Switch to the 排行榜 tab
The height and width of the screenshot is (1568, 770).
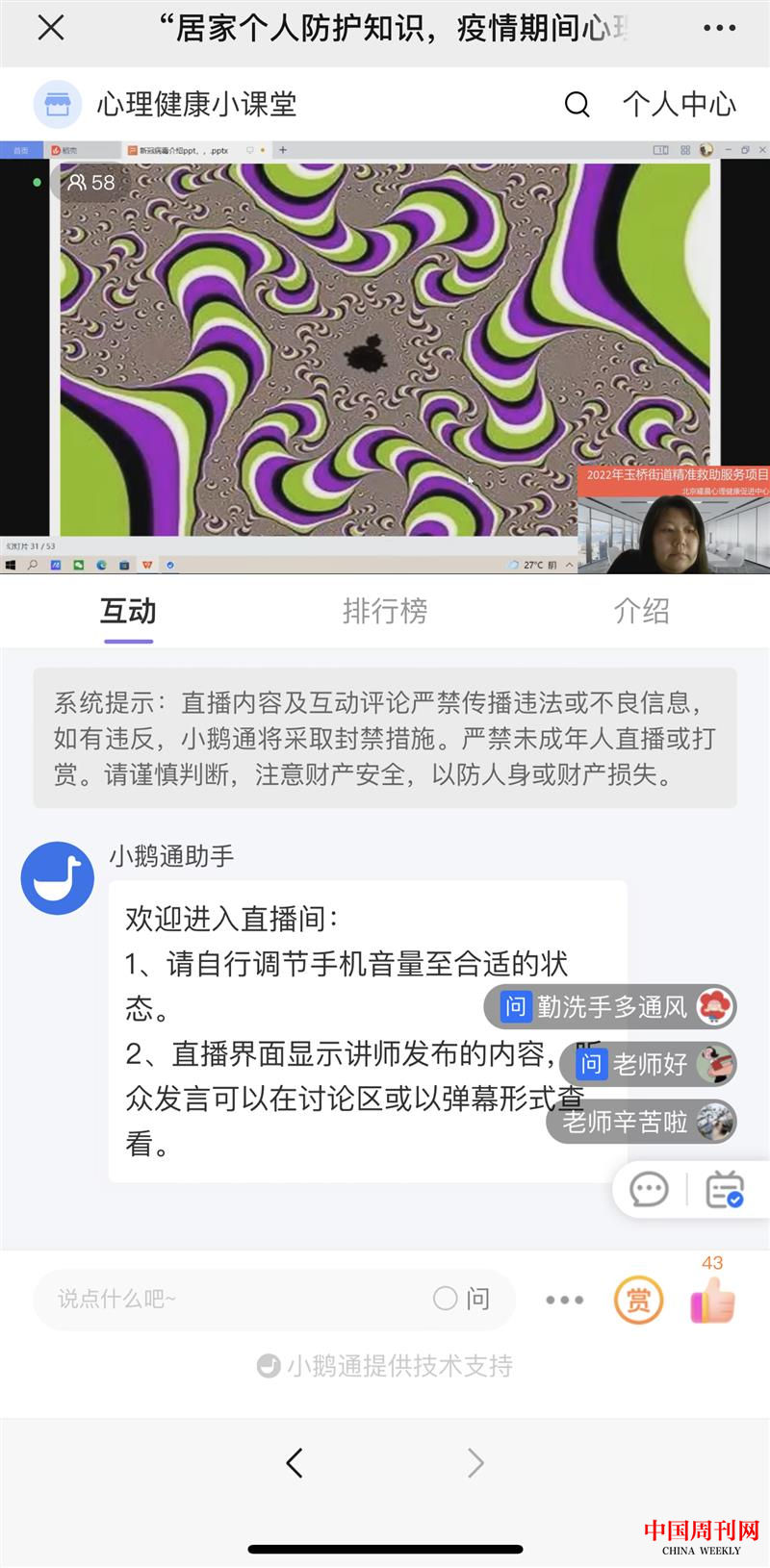(385, 611)
